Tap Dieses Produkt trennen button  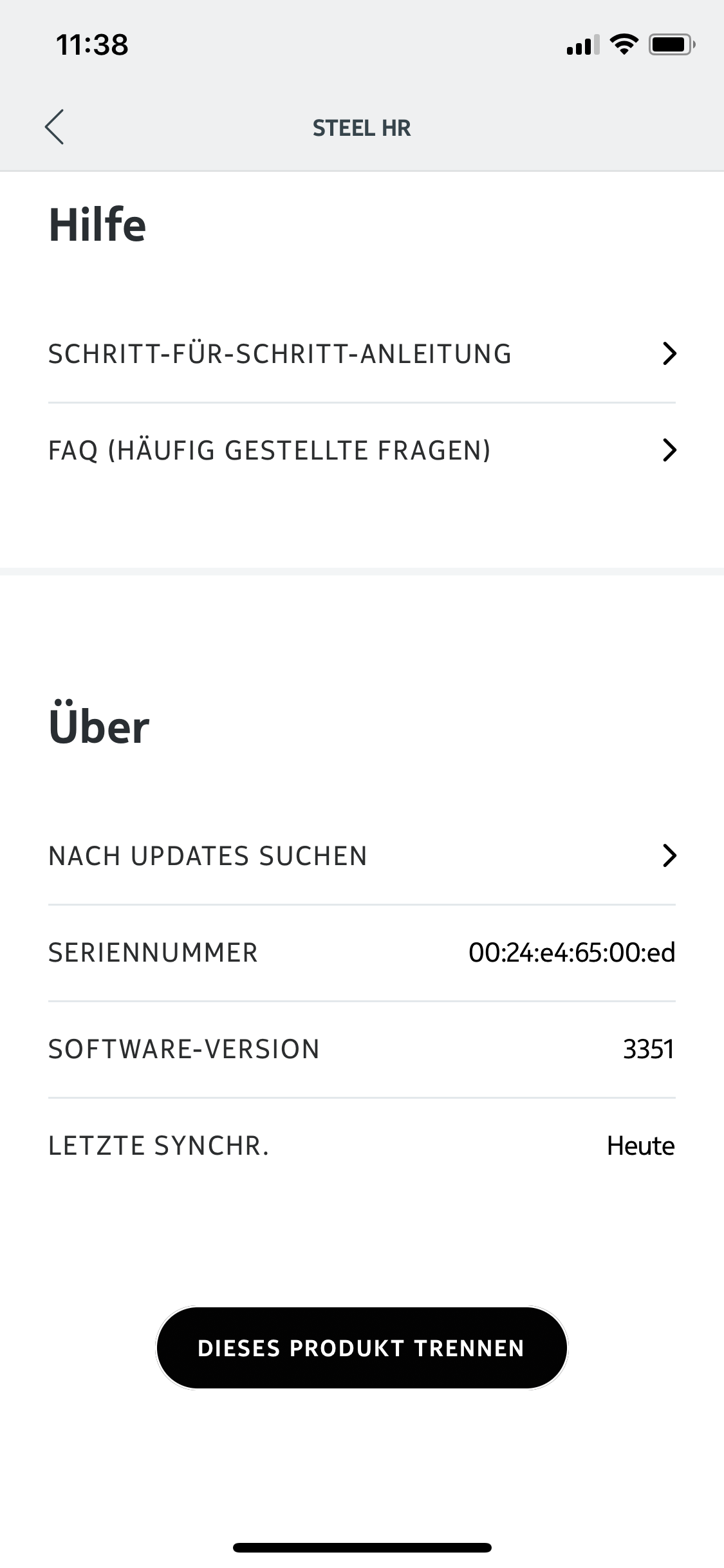[362, 1348]
